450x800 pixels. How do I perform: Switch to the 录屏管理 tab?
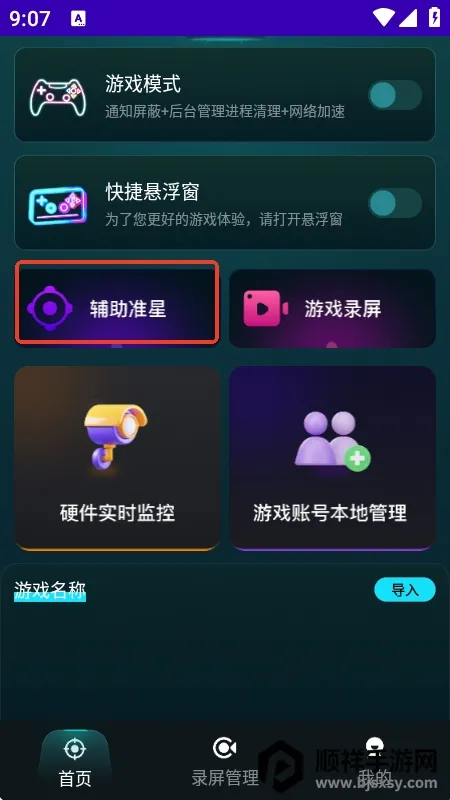pyautogui.click(x=224, y=762)
